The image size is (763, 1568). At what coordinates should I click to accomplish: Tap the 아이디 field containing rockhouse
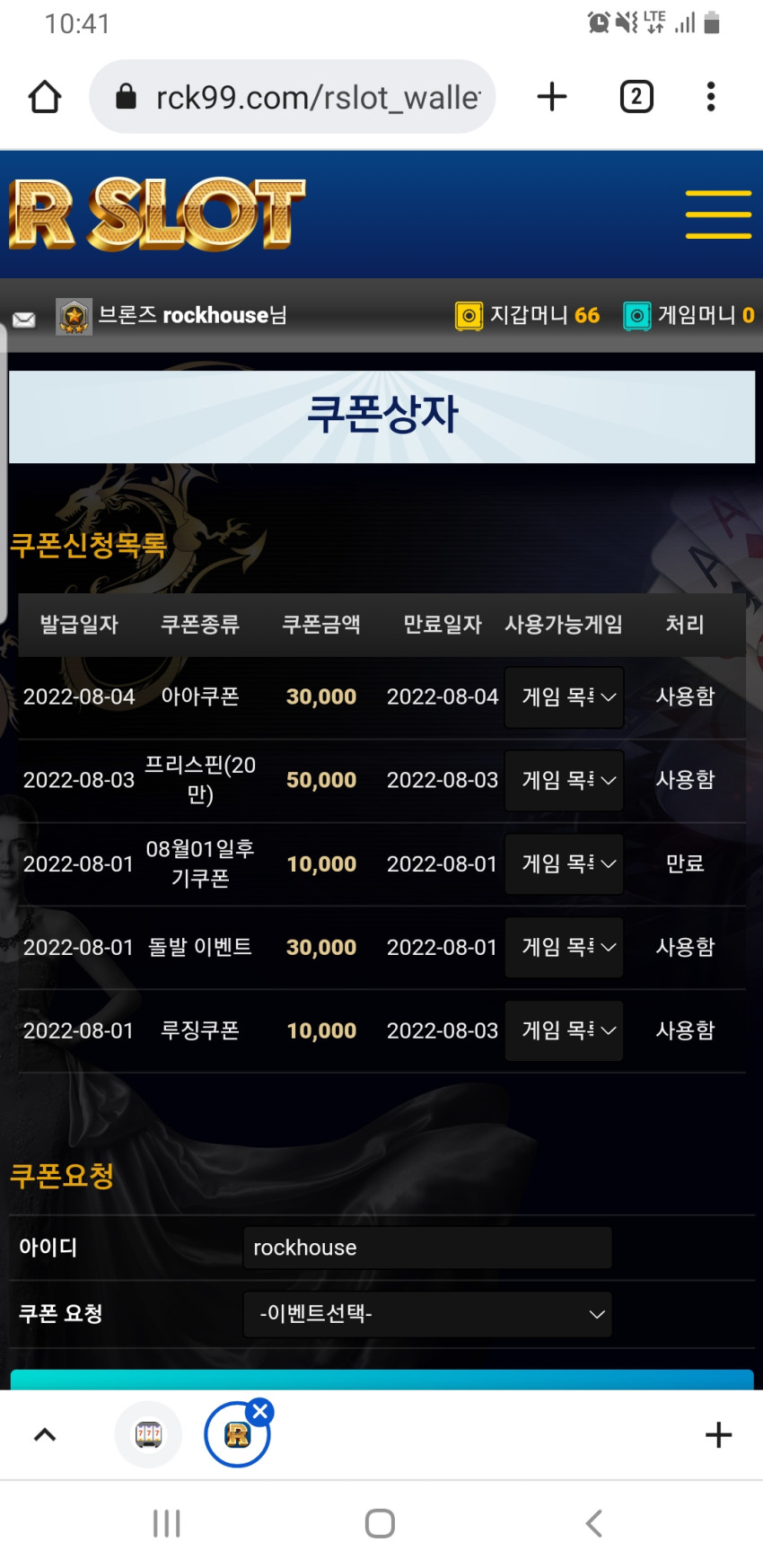427,1248
